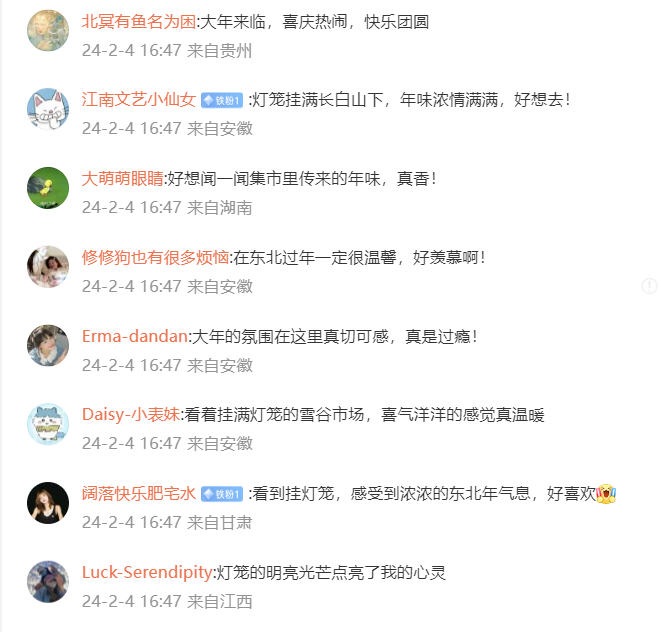Go to 阔落快乐肥宅水's profile page
Screen dimensions: 661x632
coord(139,493)
